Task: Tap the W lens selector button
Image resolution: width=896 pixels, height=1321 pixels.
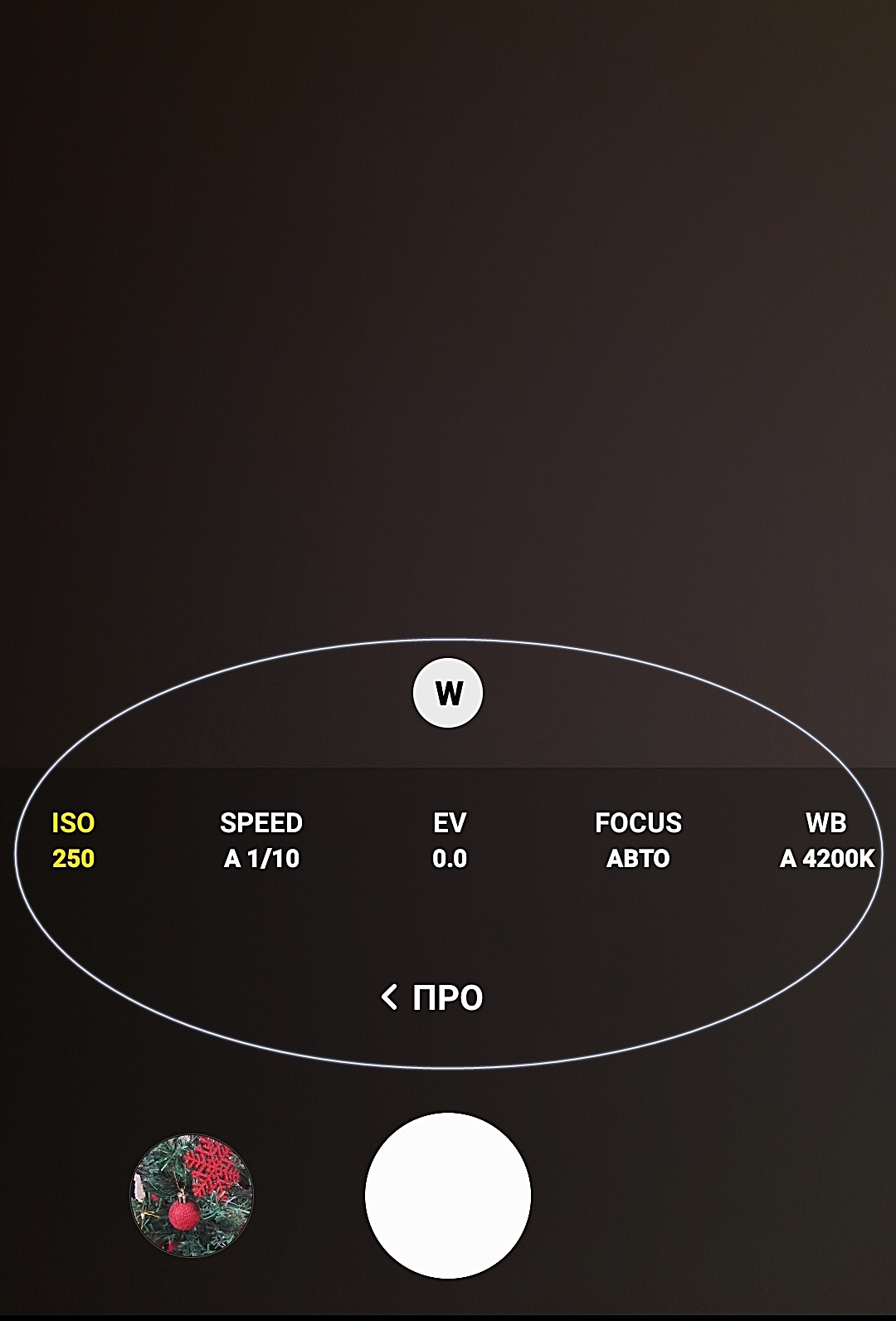Action: coord(448,693)
